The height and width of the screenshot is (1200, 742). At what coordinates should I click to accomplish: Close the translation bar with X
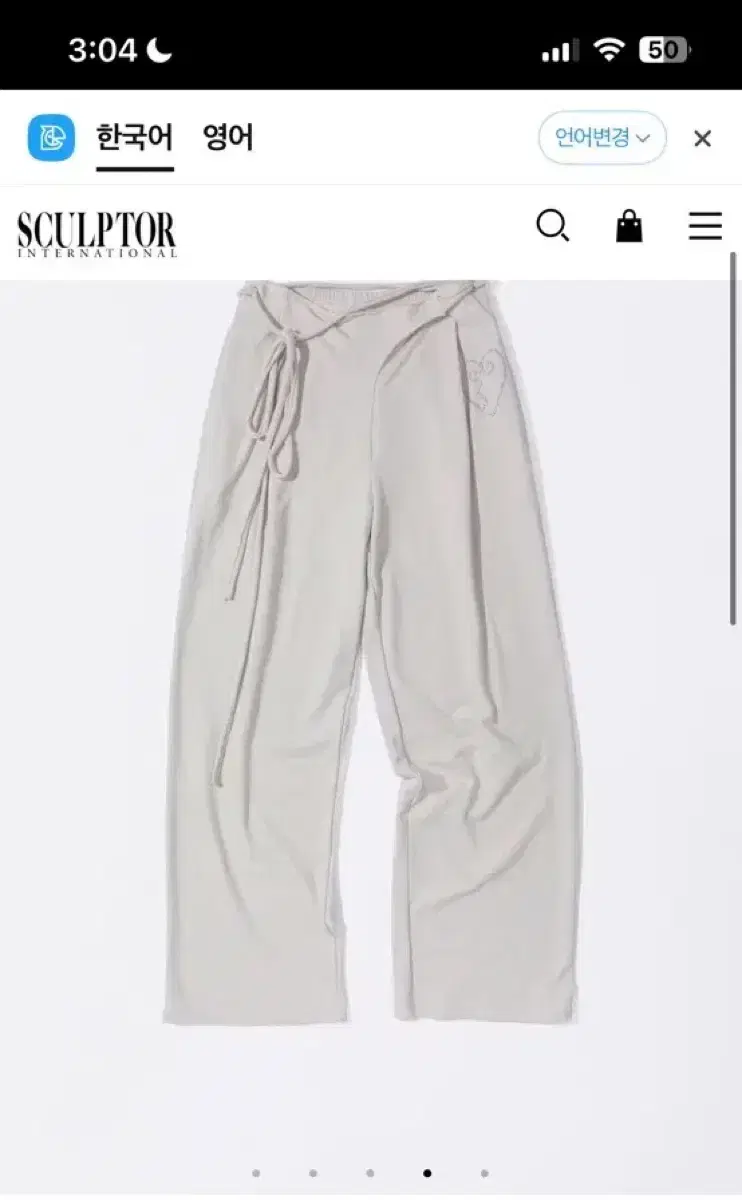[703, 139]
